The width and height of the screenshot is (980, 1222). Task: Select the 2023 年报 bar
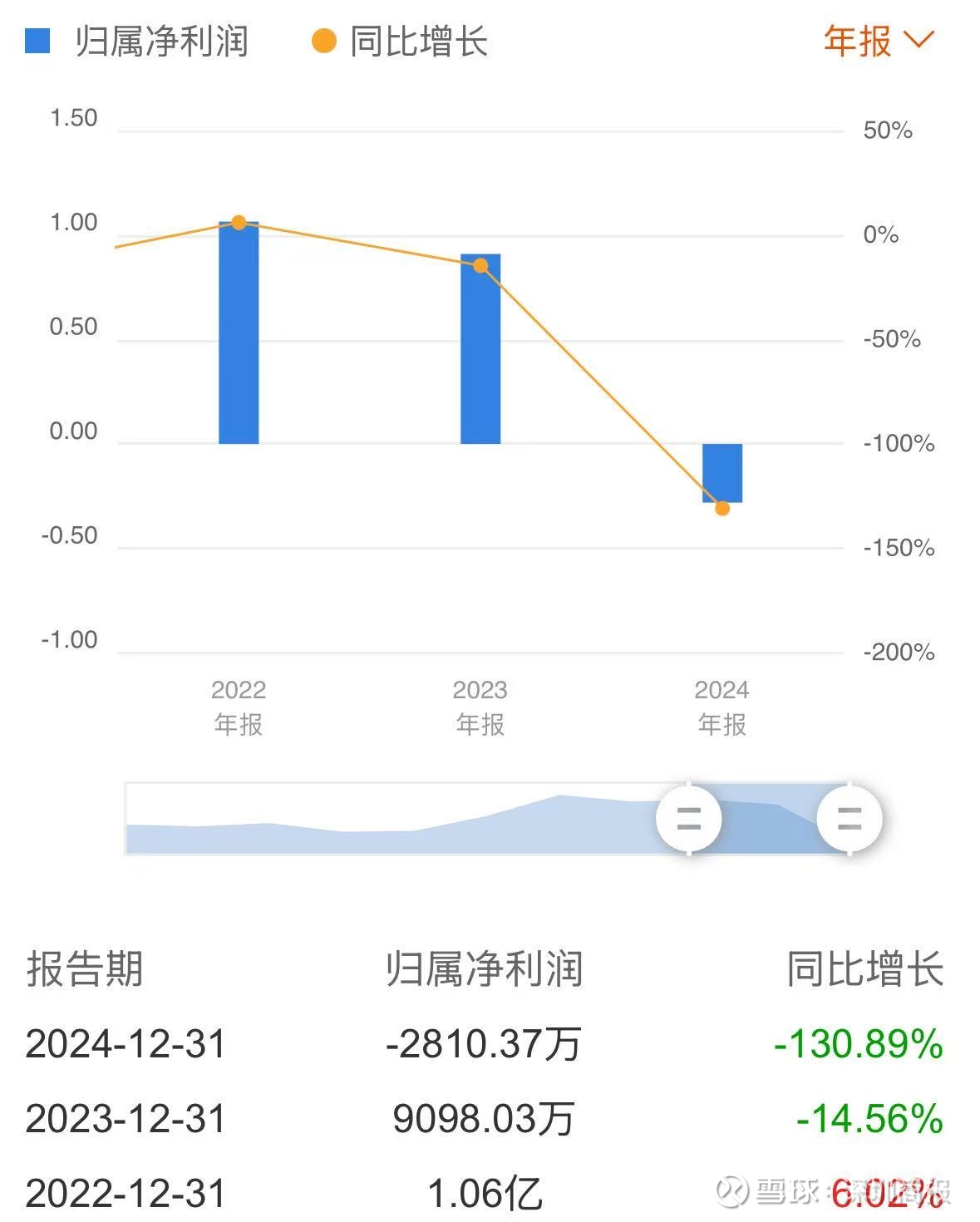pyautogui.click(x=480, y=348)
